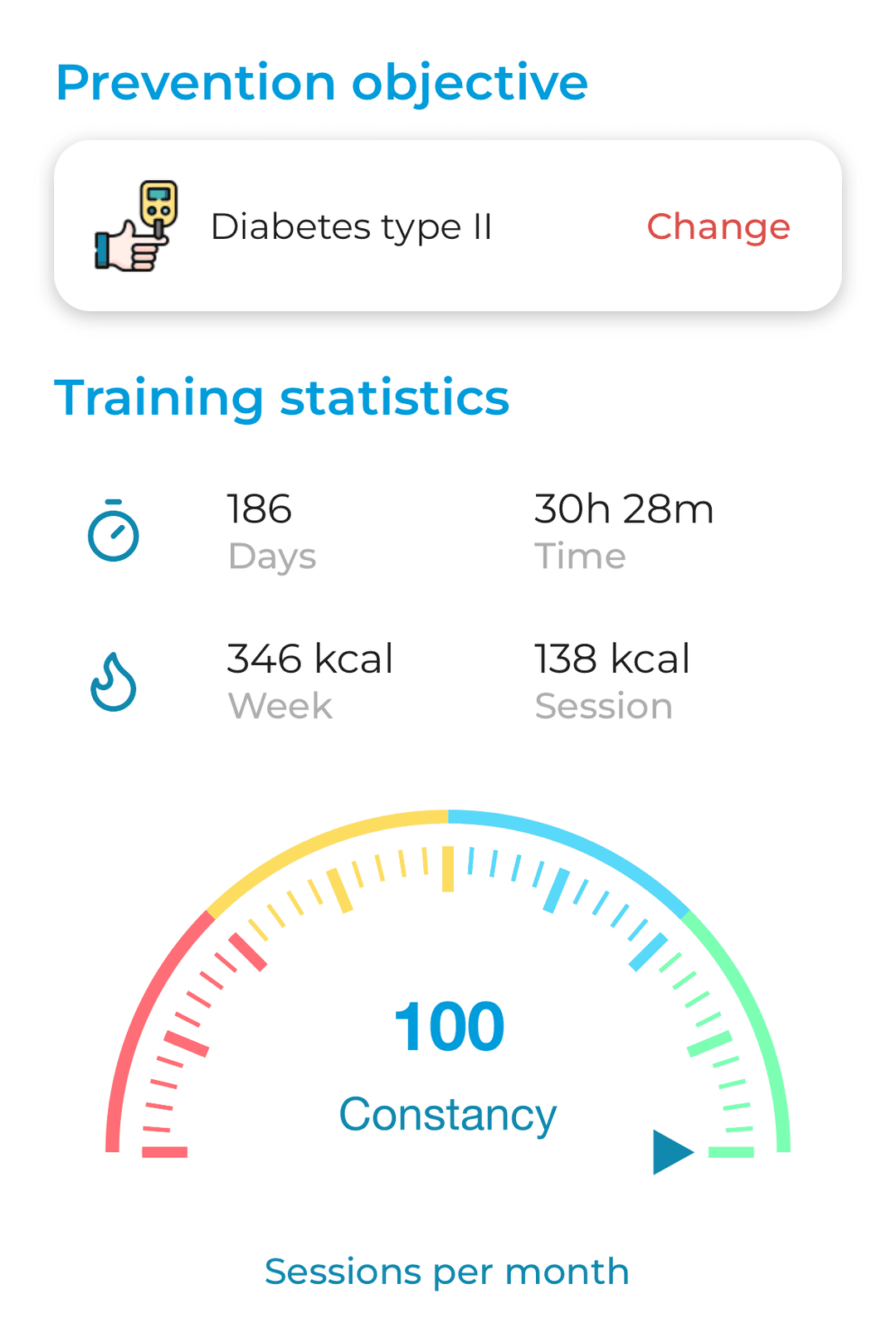Click the Change link
Screen dimensions: 896x1328
tap(718, 226)
